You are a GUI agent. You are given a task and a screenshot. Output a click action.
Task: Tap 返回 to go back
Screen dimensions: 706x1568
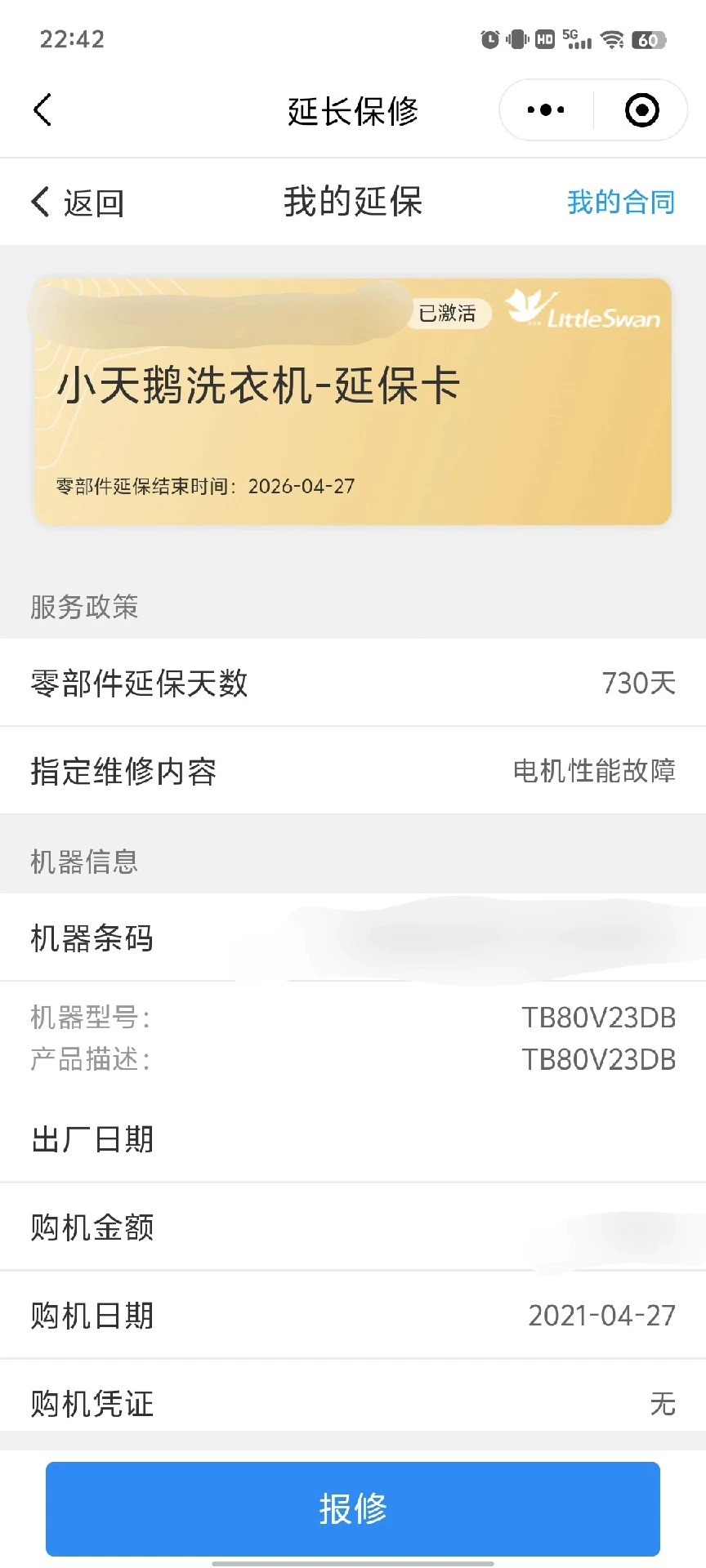(x=78, y=202)
